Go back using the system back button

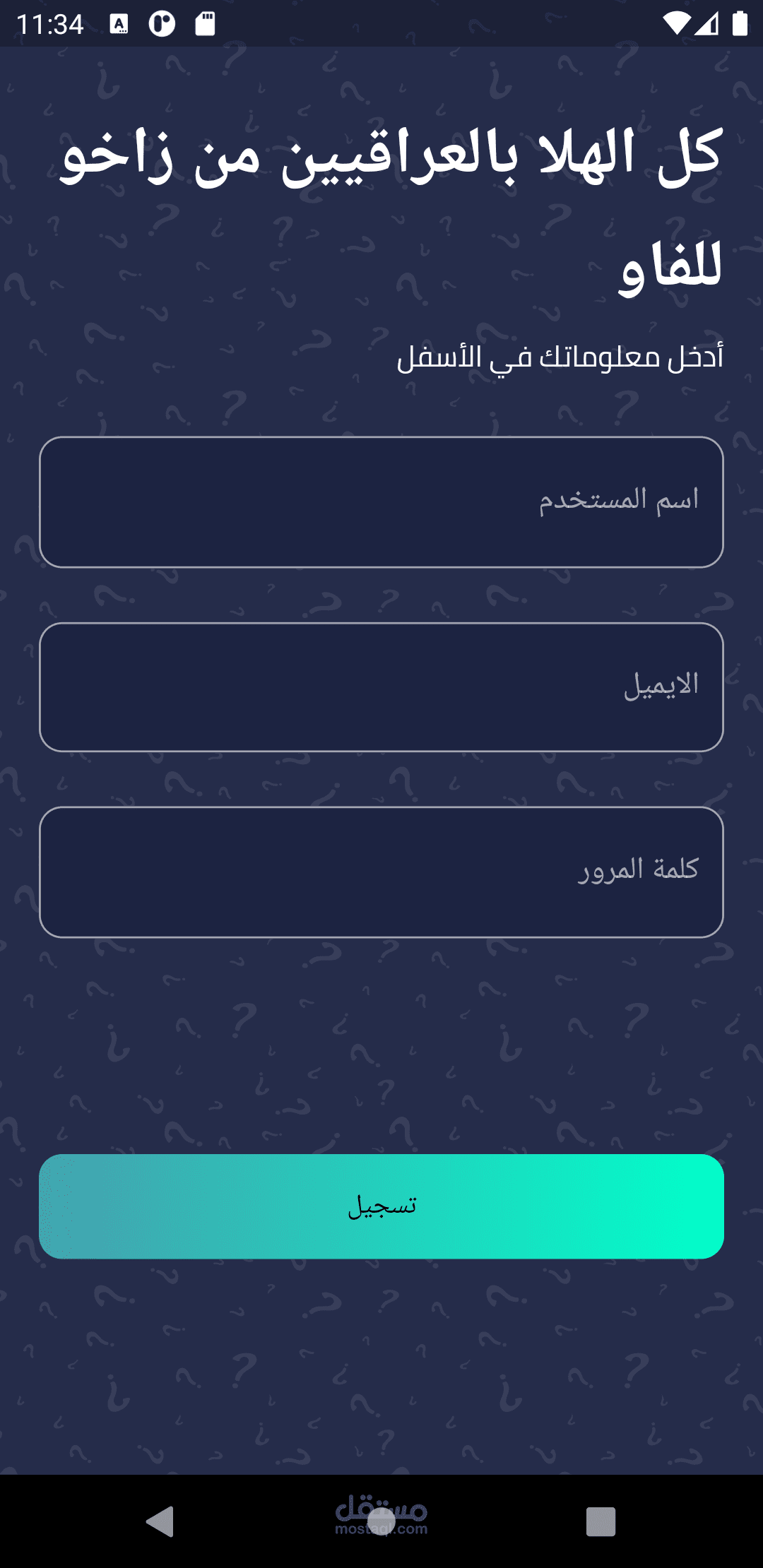pyautogui.click(x=160, y=1521)
